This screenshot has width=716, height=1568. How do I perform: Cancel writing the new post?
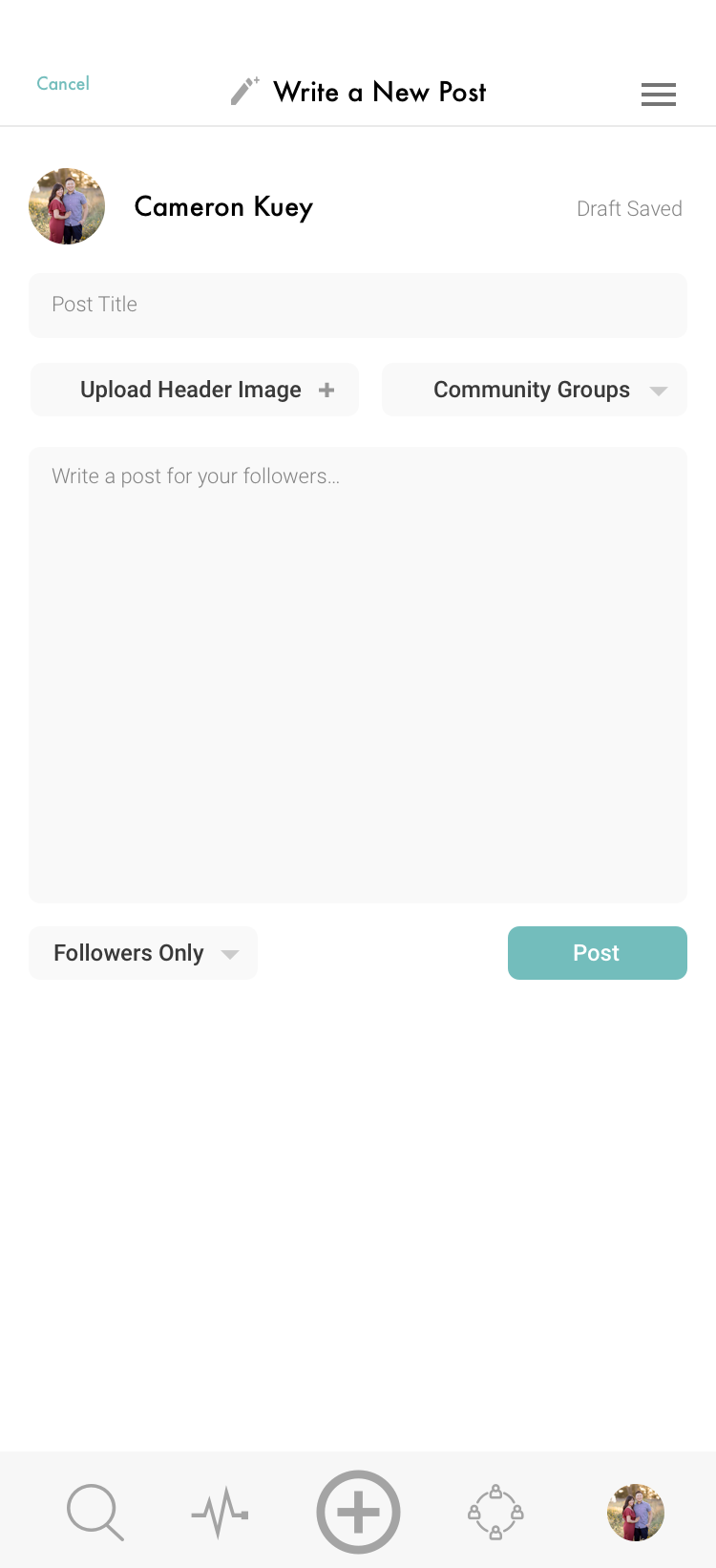point(63,84)
